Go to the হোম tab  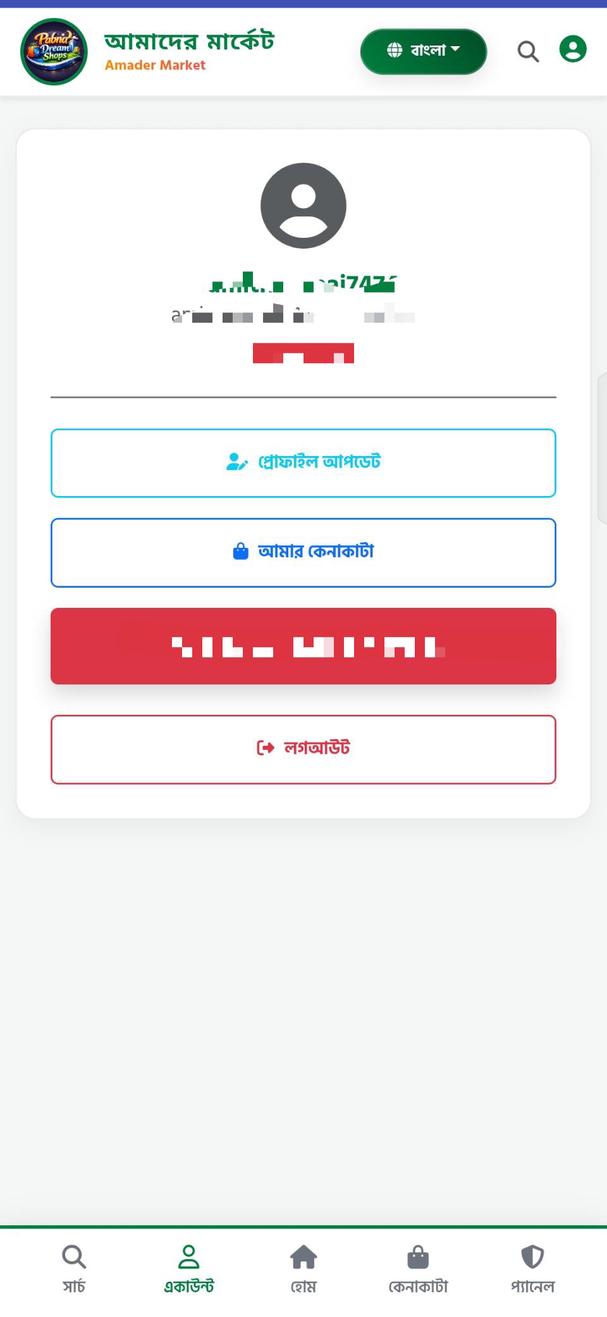point(303,1270)
